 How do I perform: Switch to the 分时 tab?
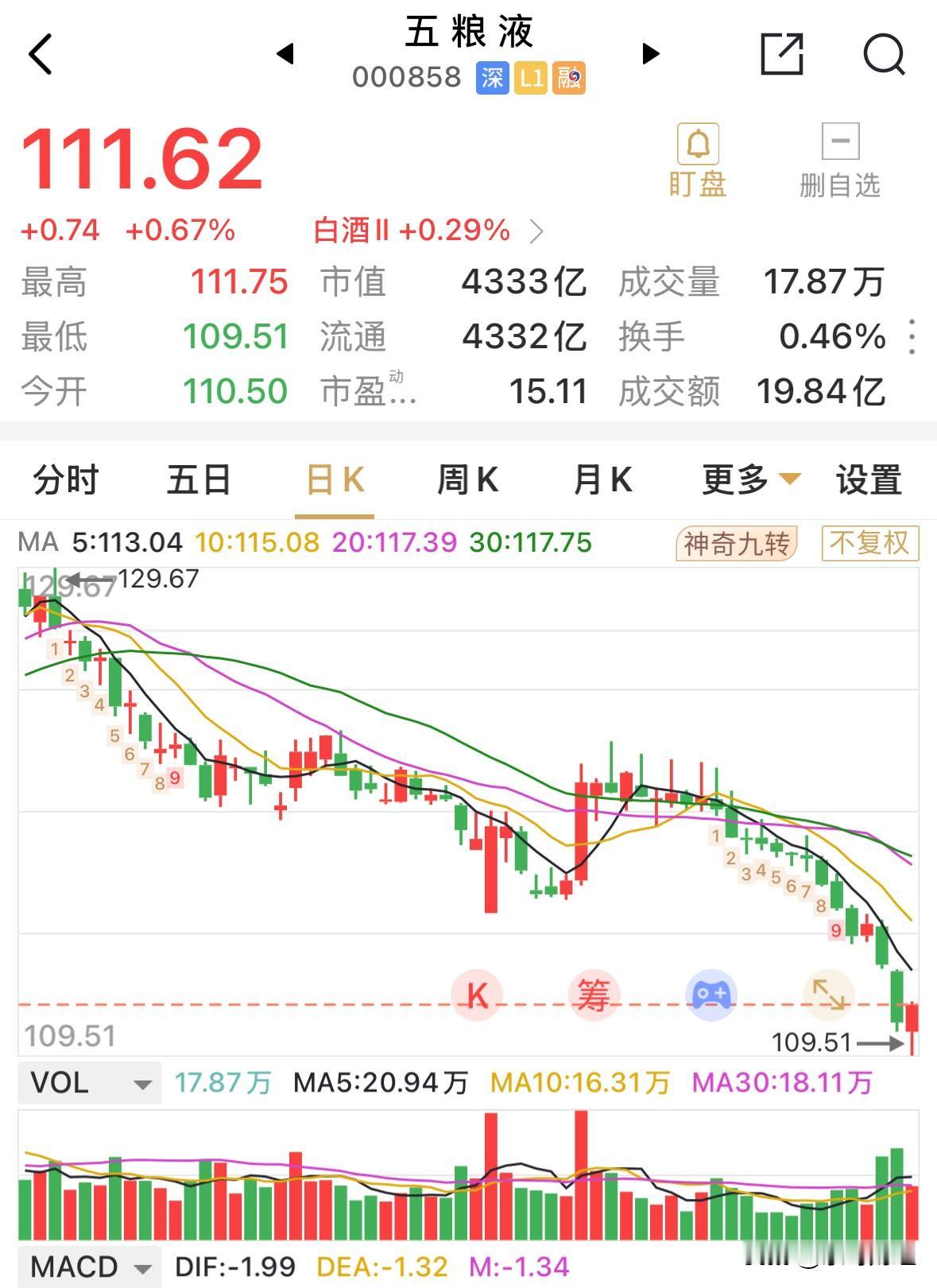(64, 479)
